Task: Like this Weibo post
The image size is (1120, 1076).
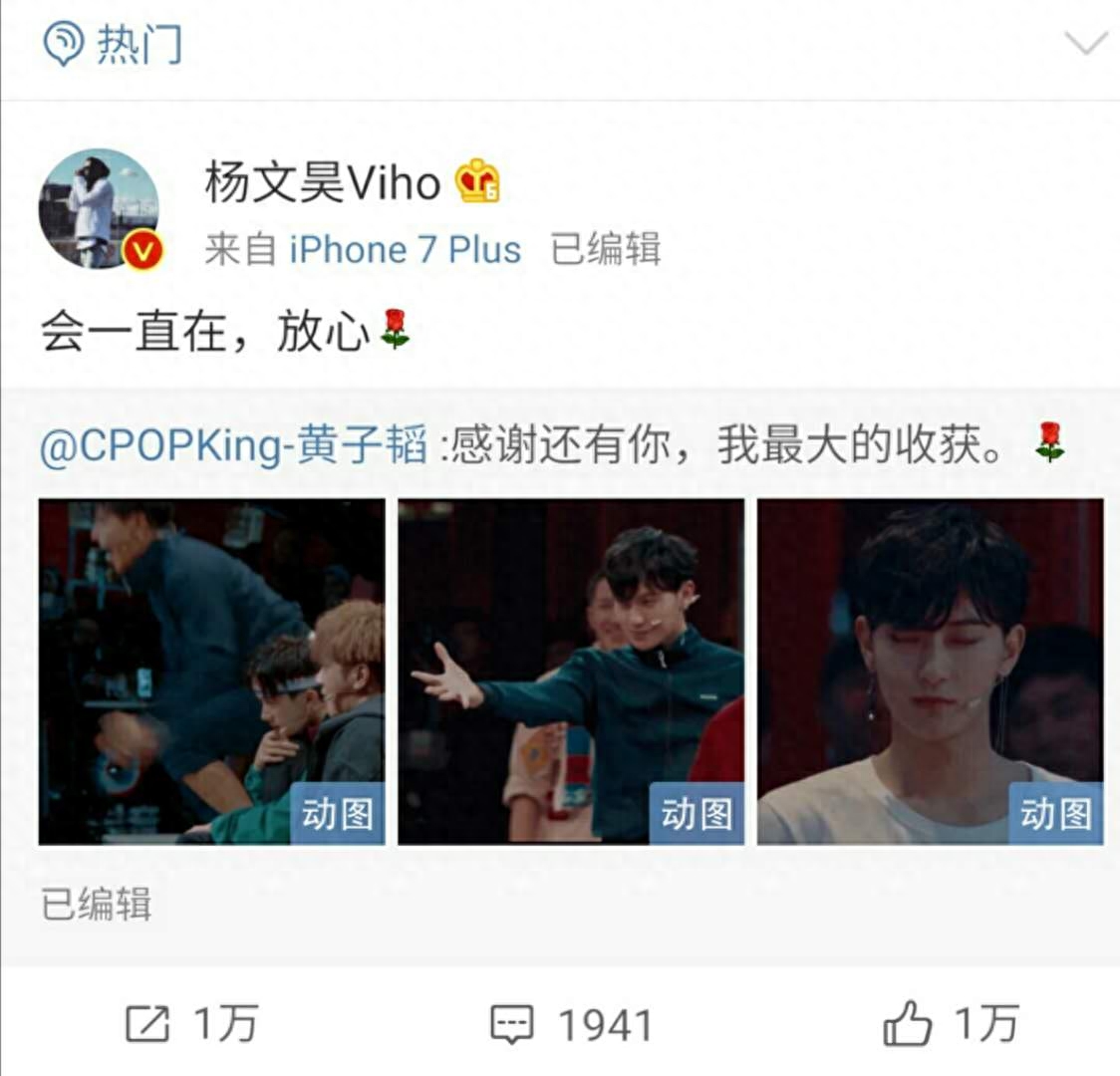Action: point(949,1024)
